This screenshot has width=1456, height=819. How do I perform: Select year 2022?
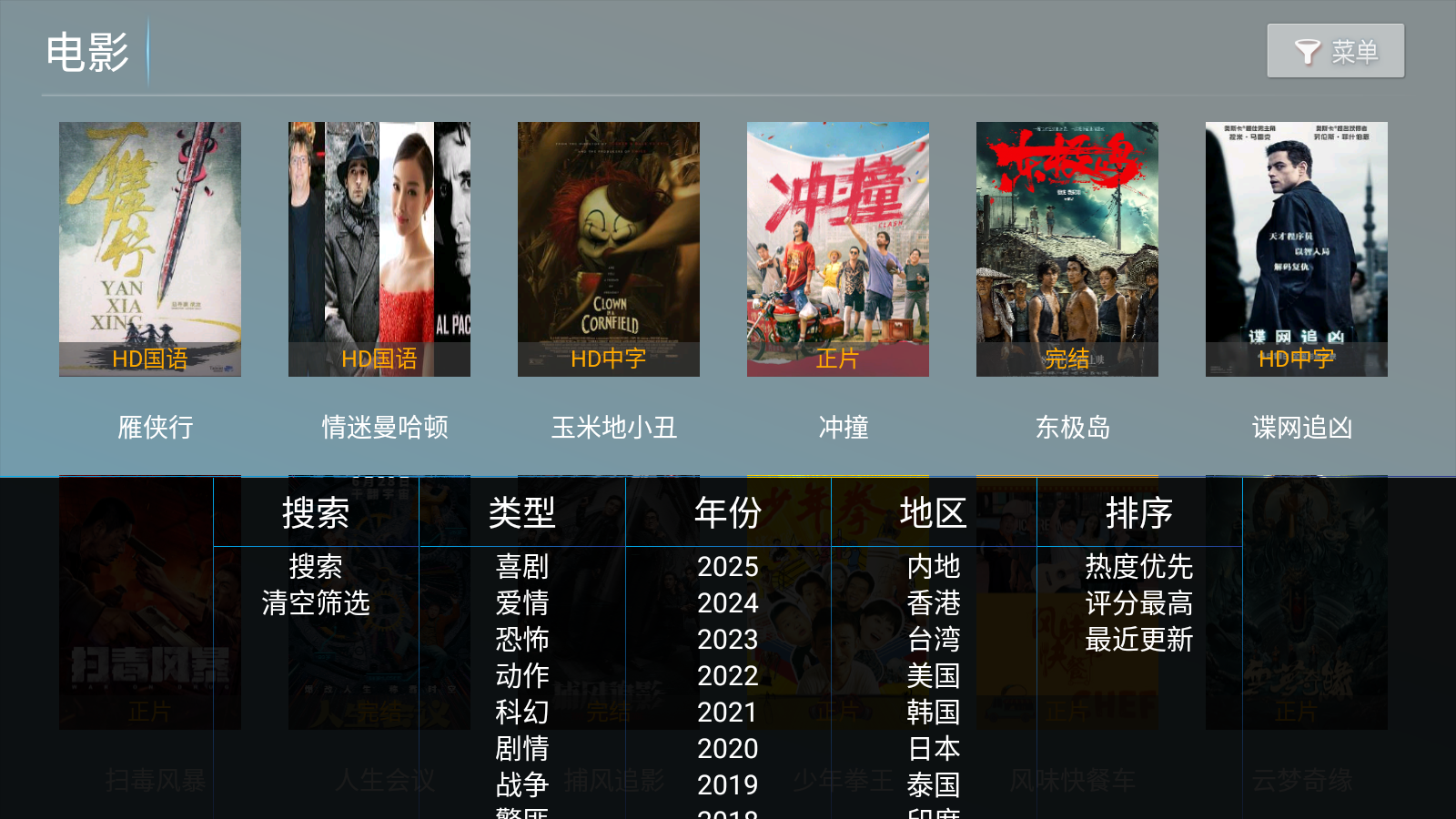[x=728, y=676]
